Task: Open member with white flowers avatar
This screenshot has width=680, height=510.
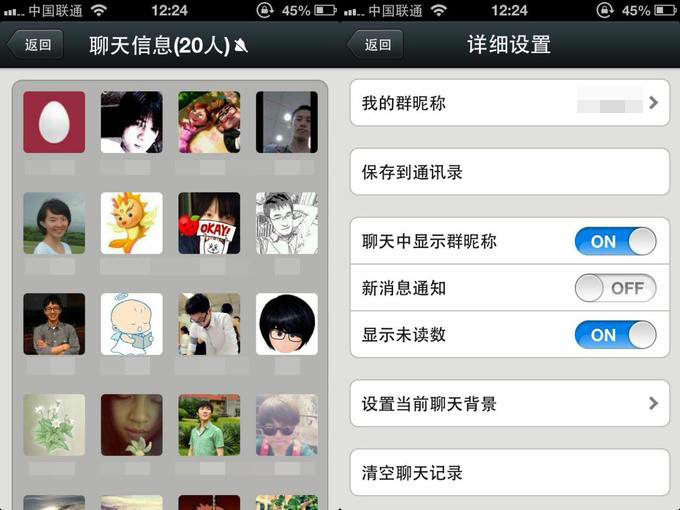Action: (x=54, y=424)
